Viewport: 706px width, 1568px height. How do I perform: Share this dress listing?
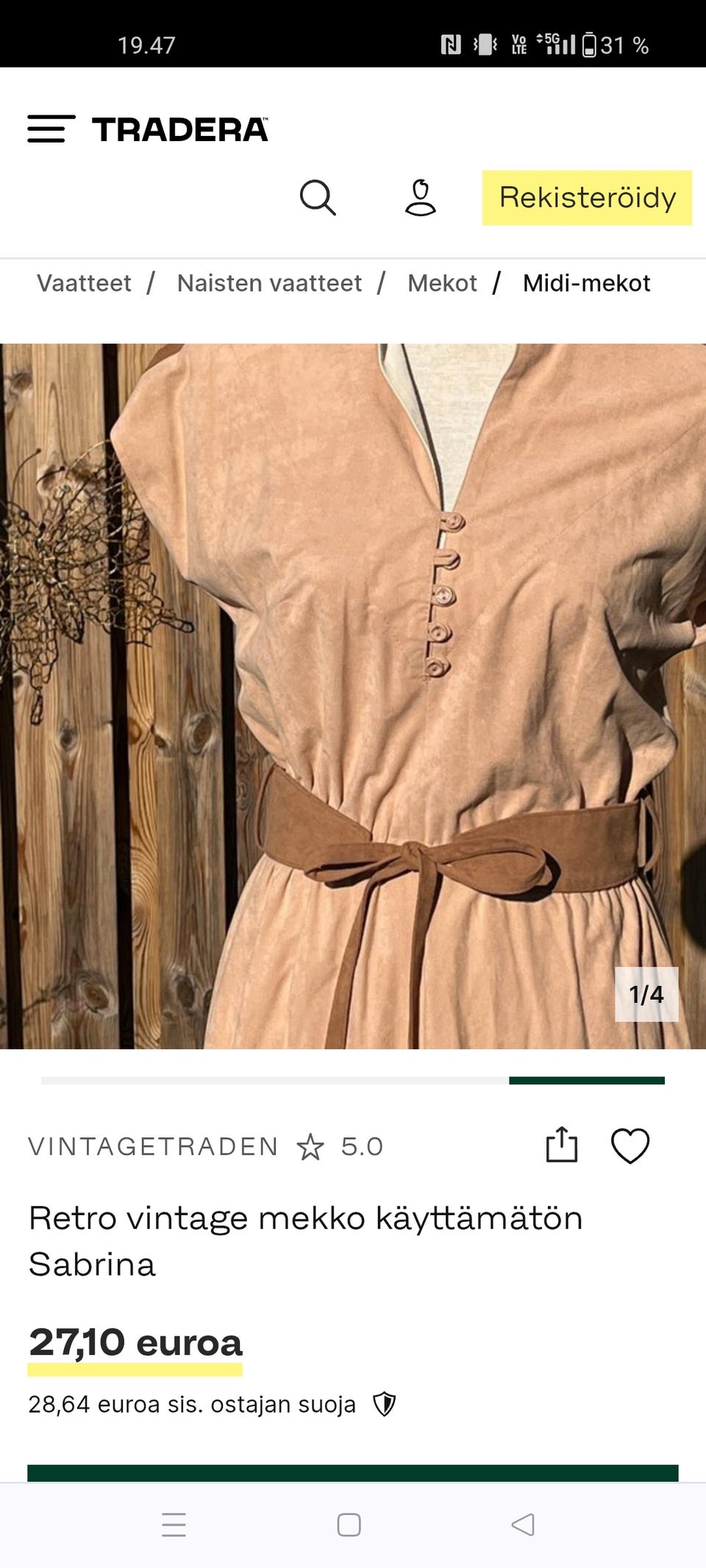562,1145
